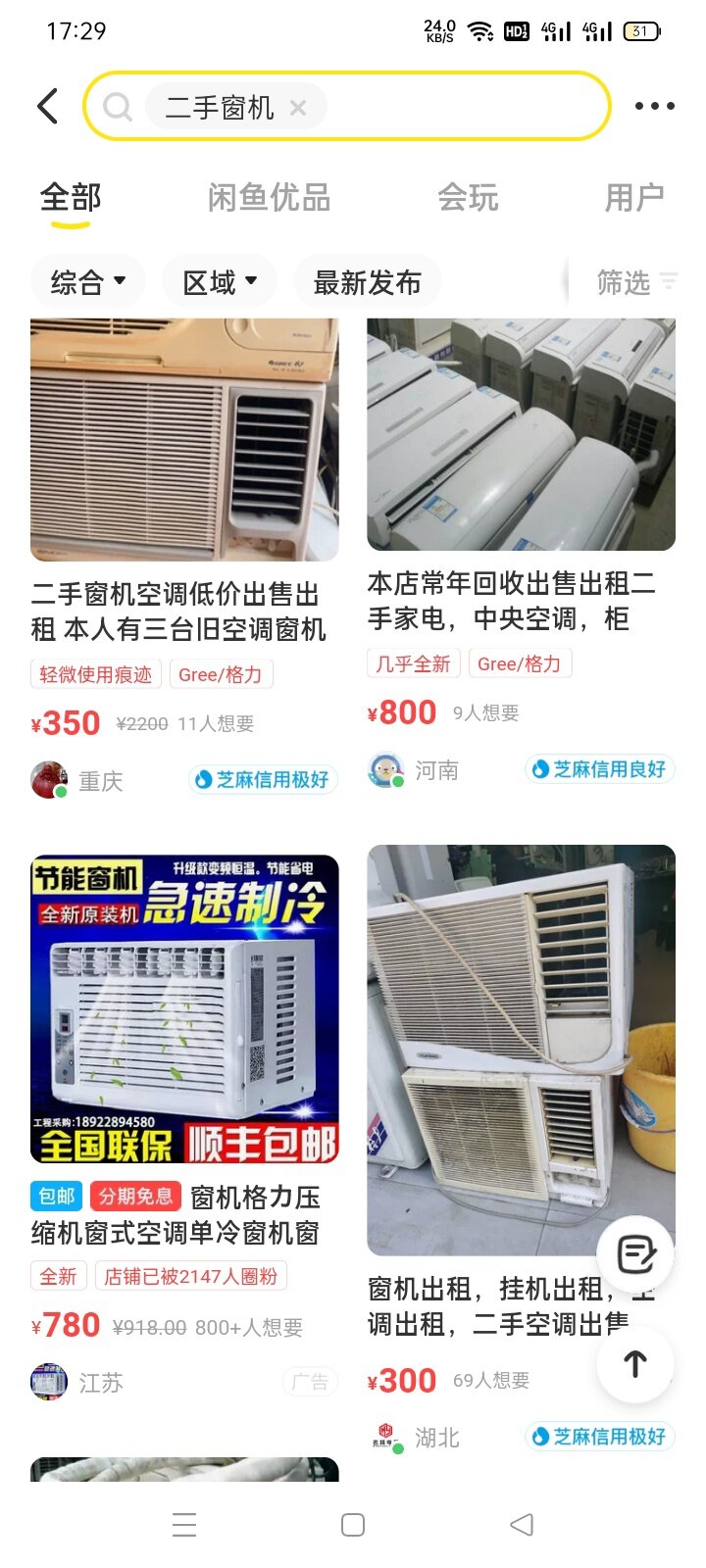Sort by 最新发布
706x1568 pixels.
click(367, 282)
